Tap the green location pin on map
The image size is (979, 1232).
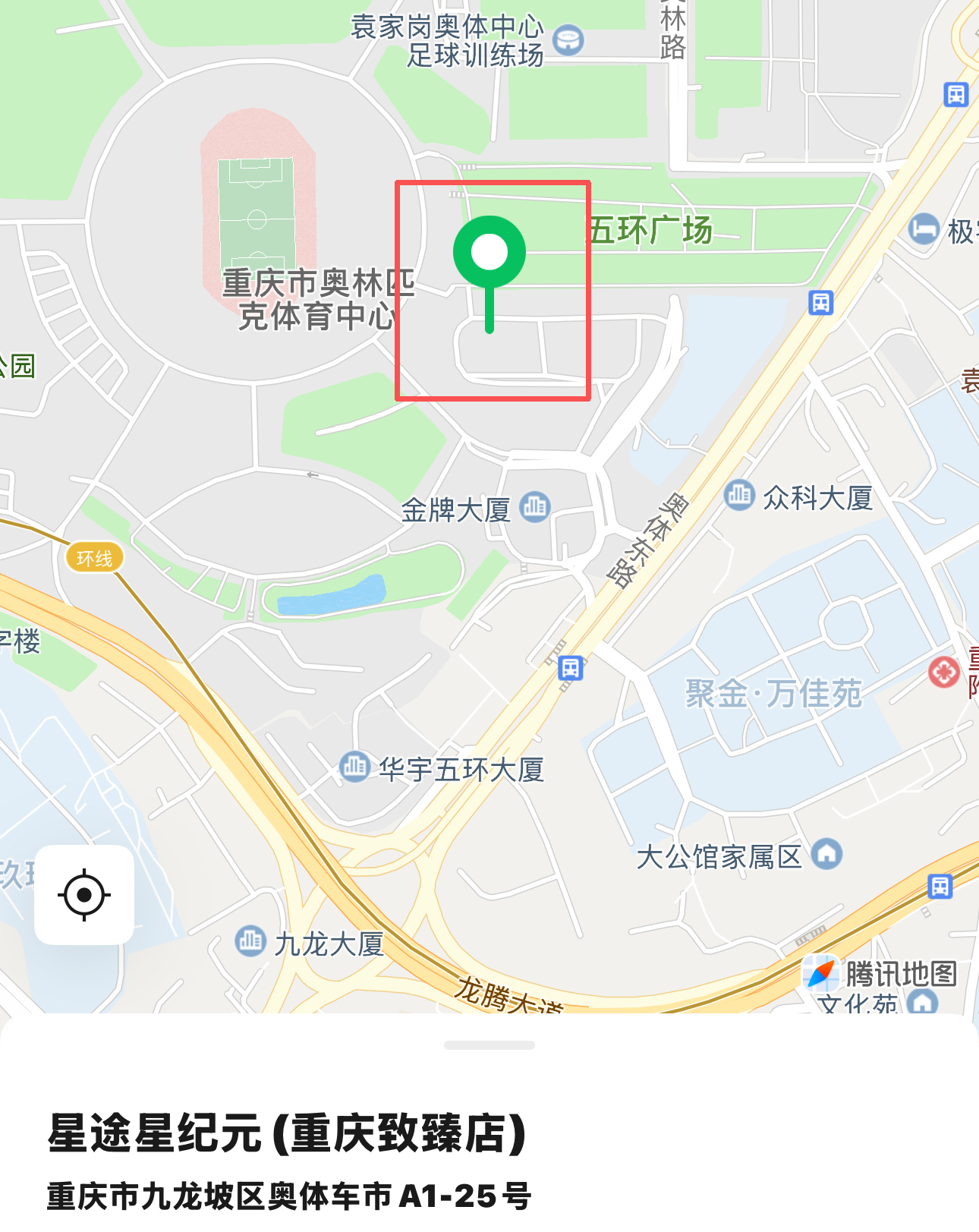(489, 254)
